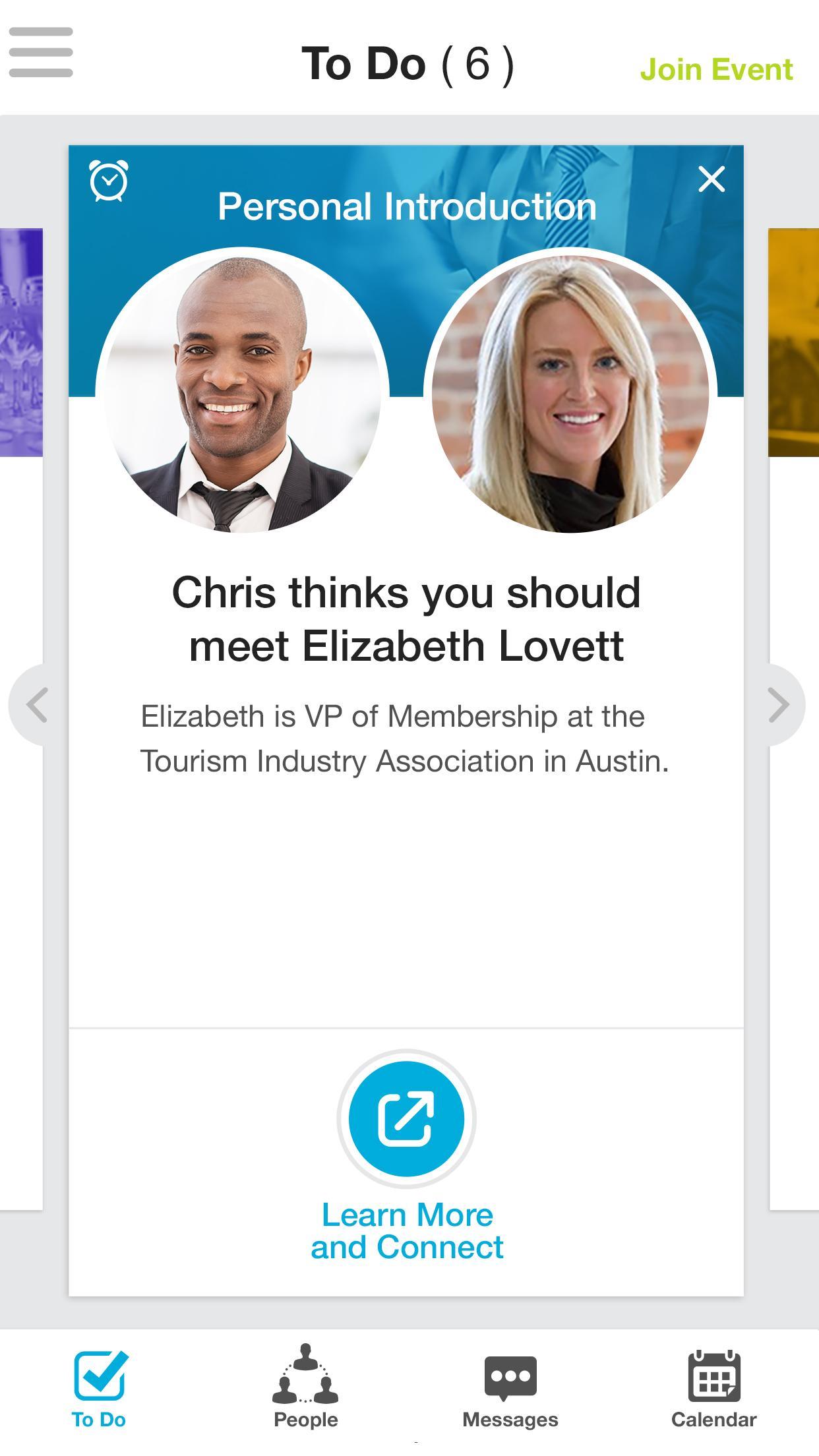Snooze this card with the alarm clock icon
Image resolution: width=819 pixels, height=1456 pixels.
pos(109,181)
